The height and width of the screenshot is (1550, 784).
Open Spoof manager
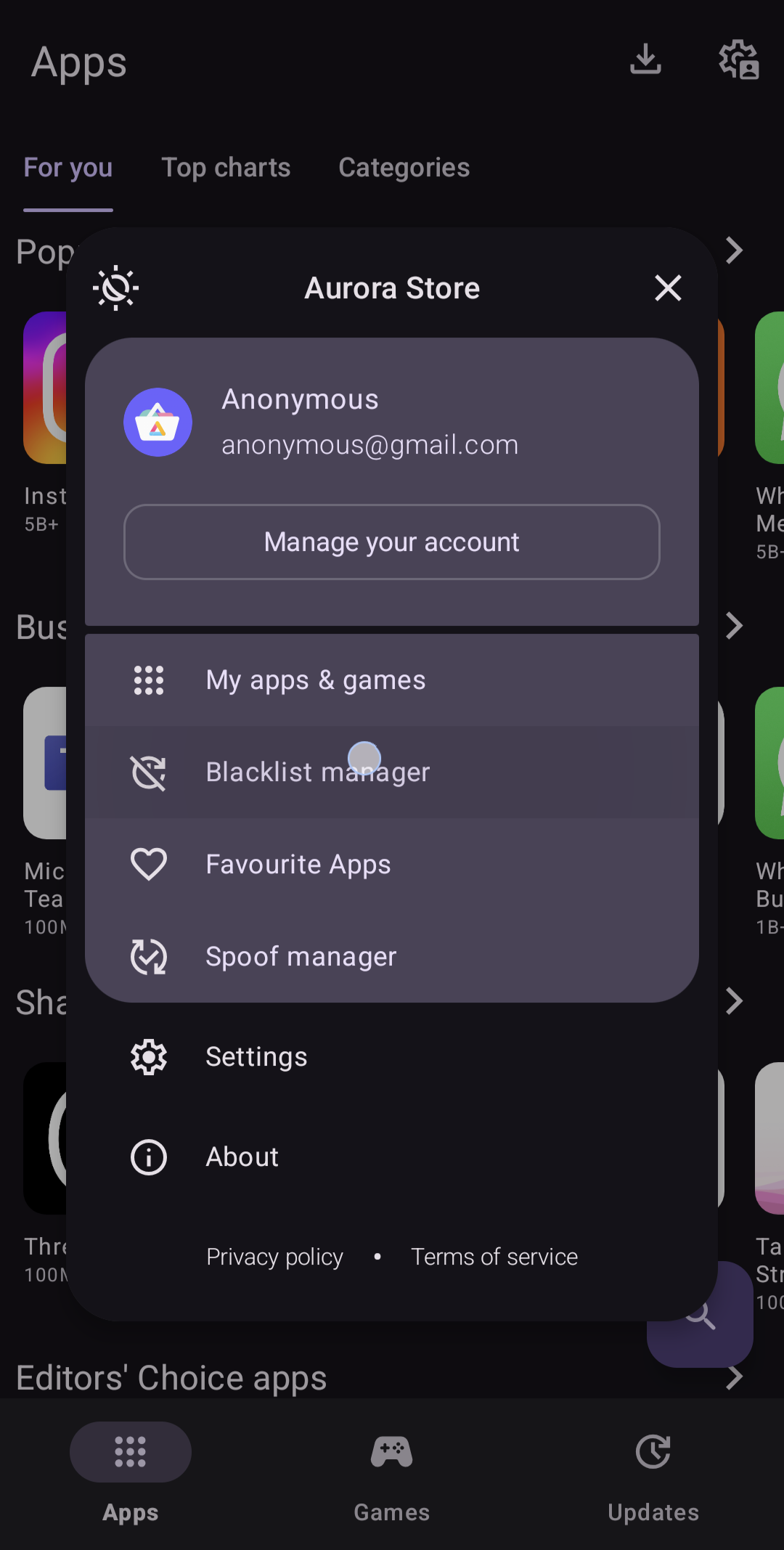(392, 957)
